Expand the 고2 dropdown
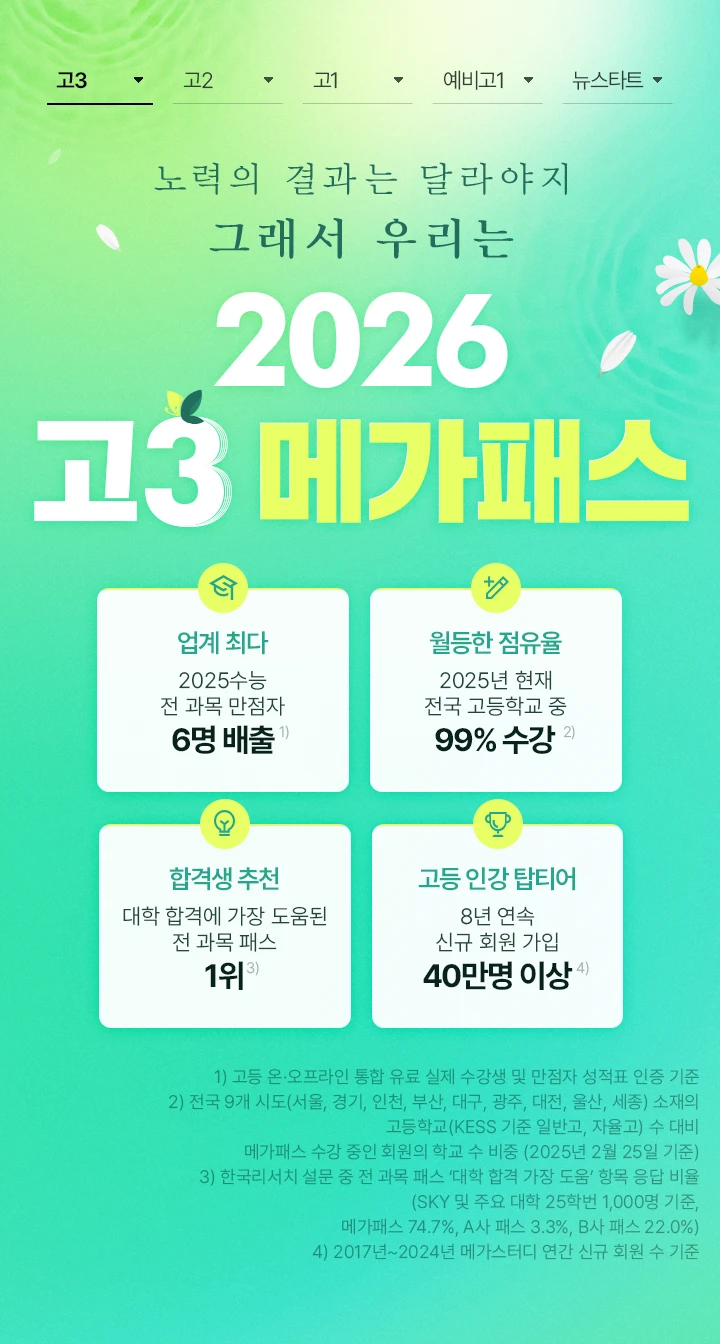720x1344 pixels. click(x=228, y=80)
